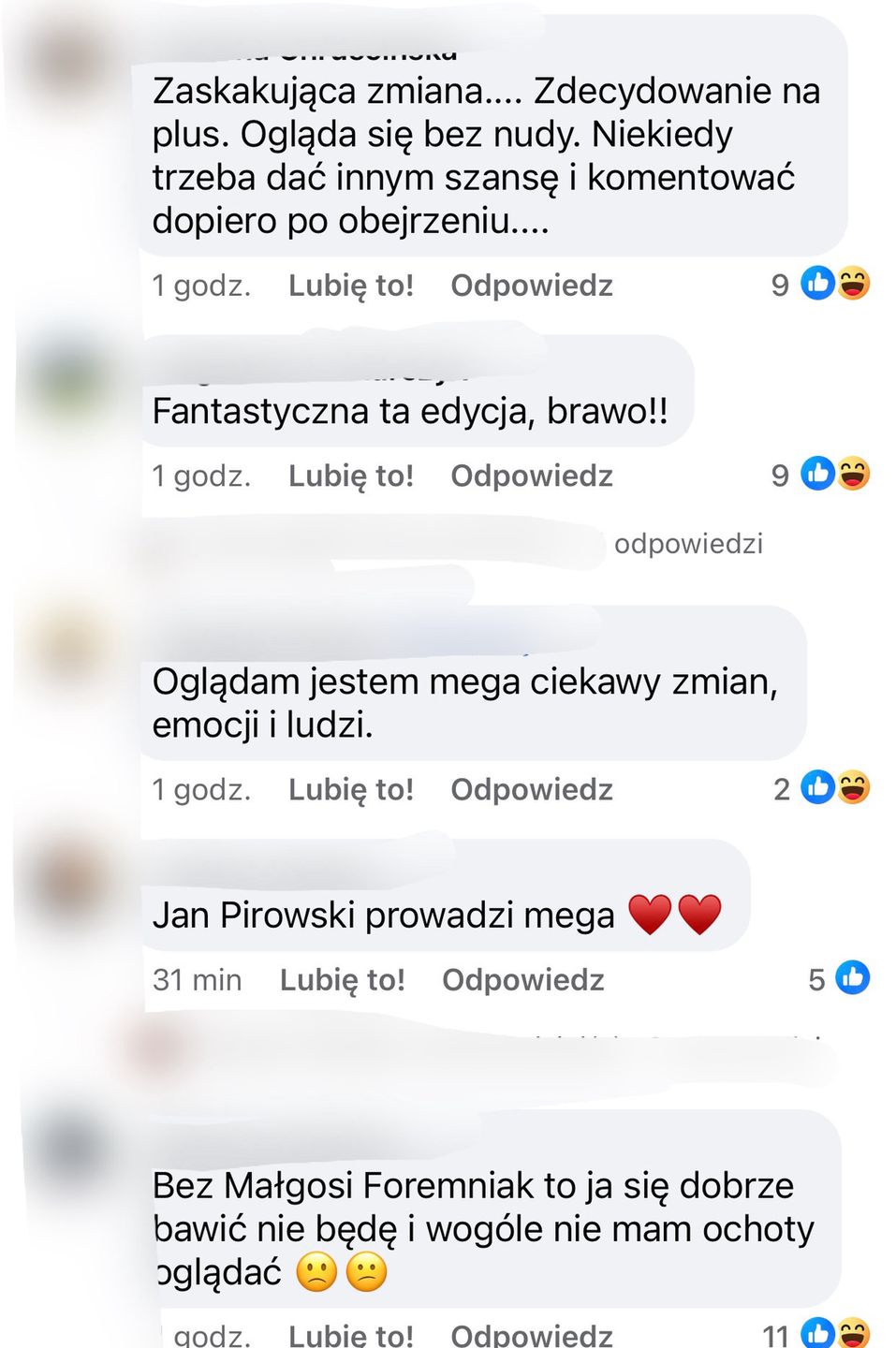The image size is (896, 1348).
Task: Expand replies under the 'Fantastyczna ta edycja' comment
Action: (x=687, y=544)
